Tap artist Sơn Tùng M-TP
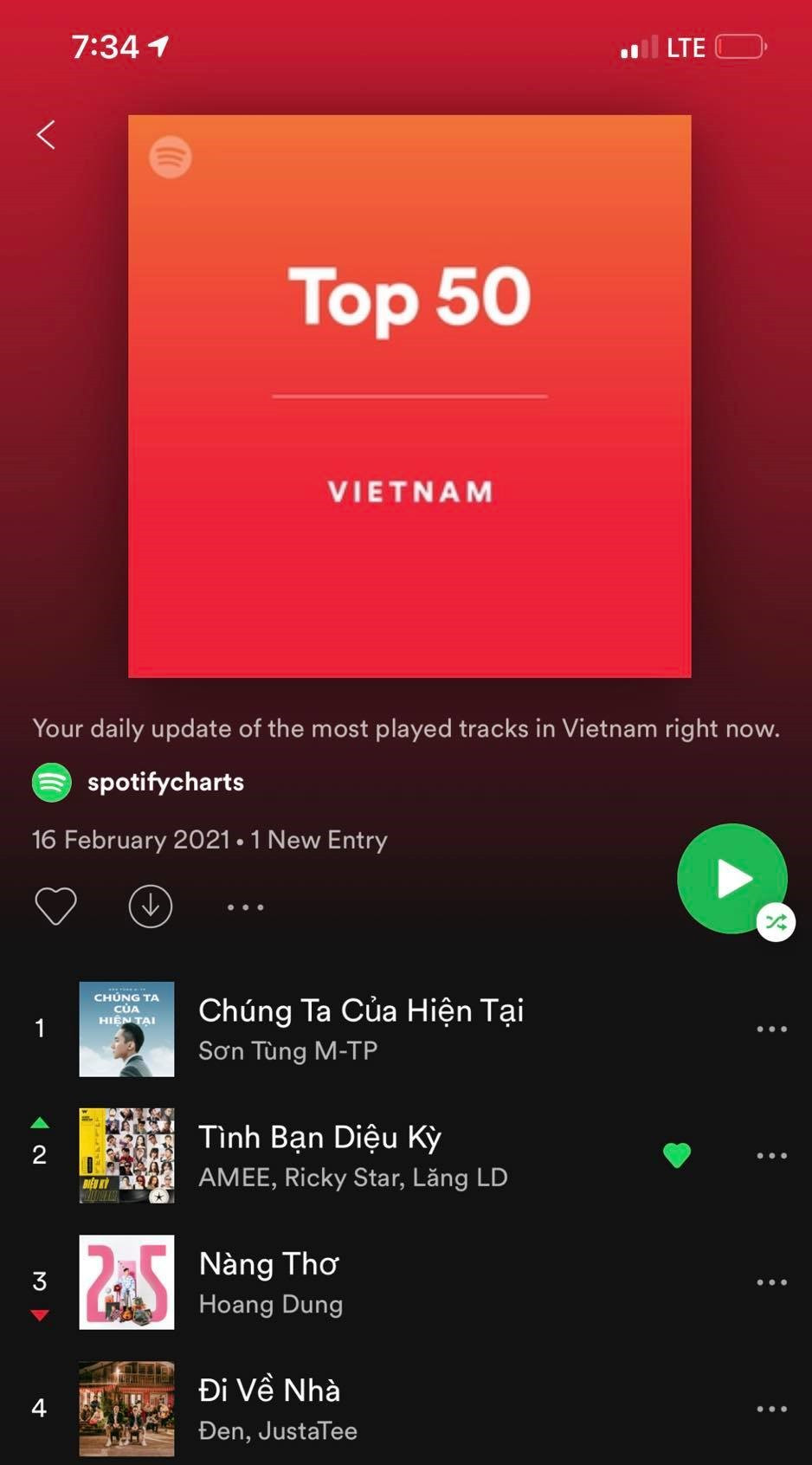The height and width of the screenshot is (1465, 812). coord(287,1051)
